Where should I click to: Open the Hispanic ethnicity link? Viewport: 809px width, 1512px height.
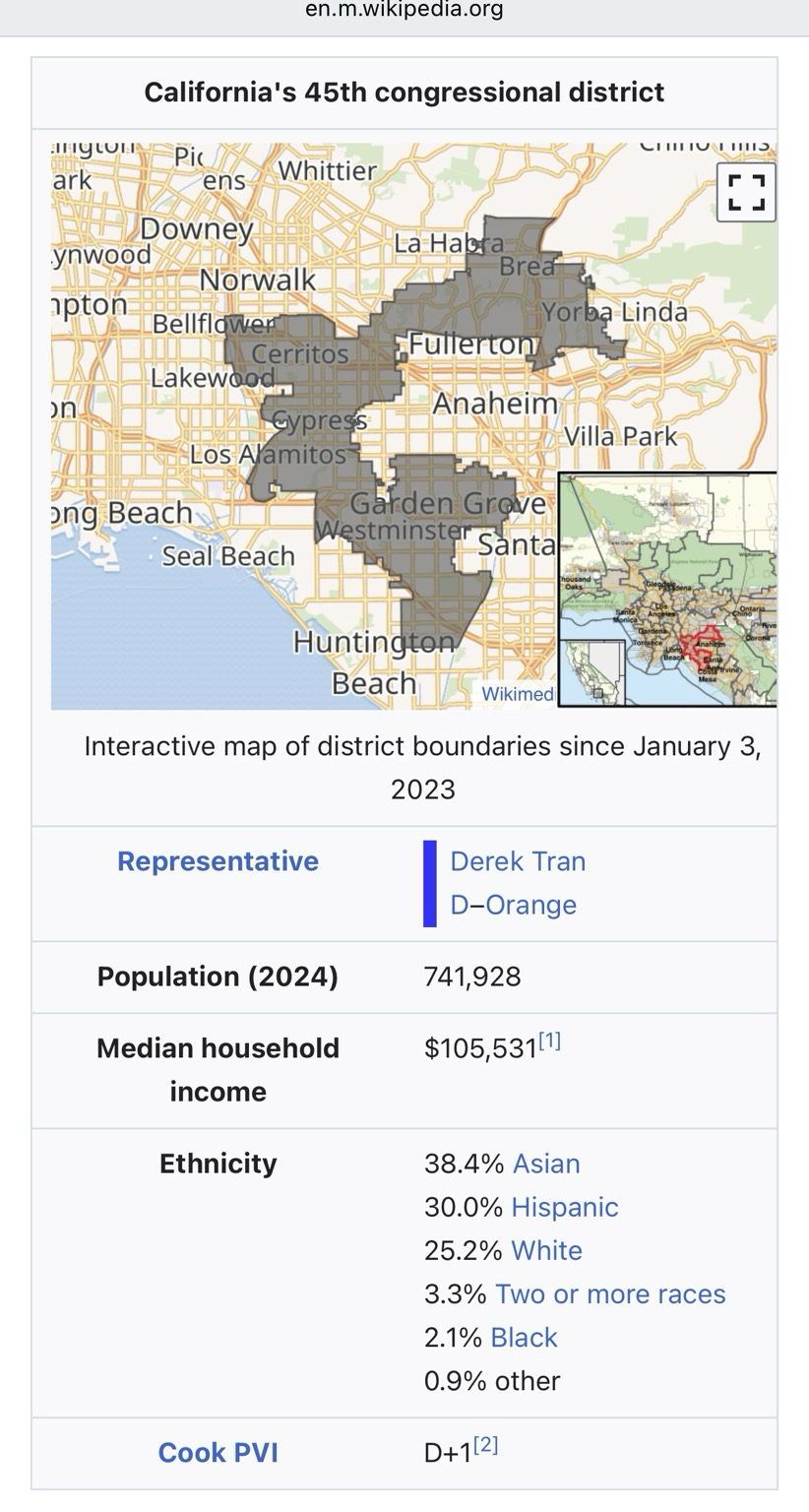(x=564, y=1207)
